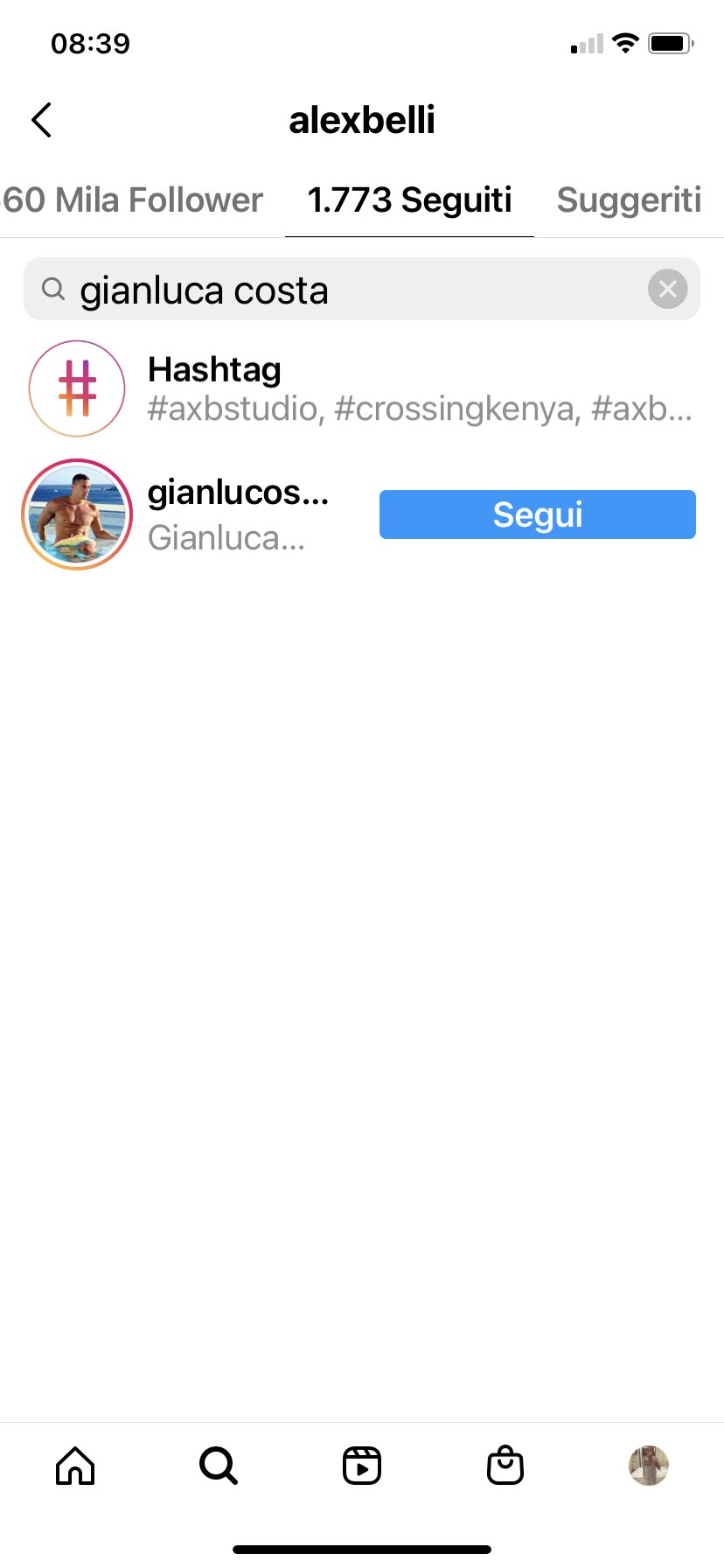724x1568 pixels.
Task: Open the Shop tab
Action: [x=505, y=1466]
